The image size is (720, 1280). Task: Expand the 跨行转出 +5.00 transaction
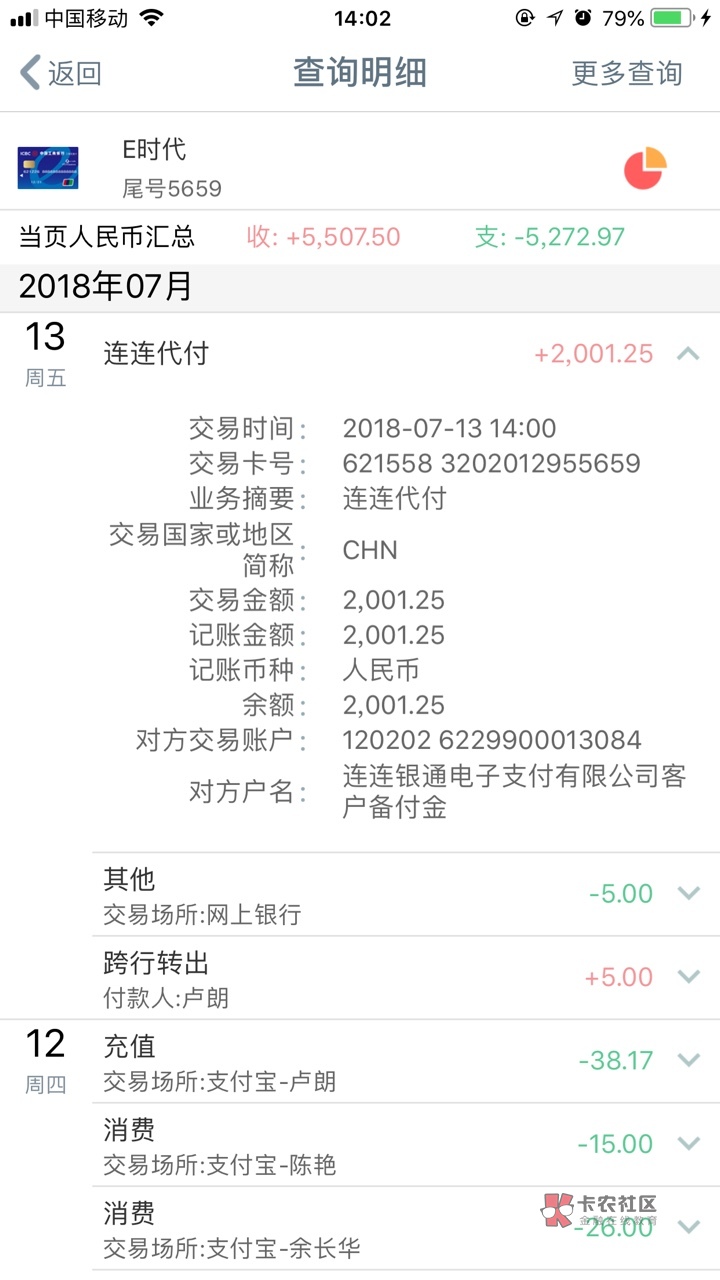click(x=688, y=977)
